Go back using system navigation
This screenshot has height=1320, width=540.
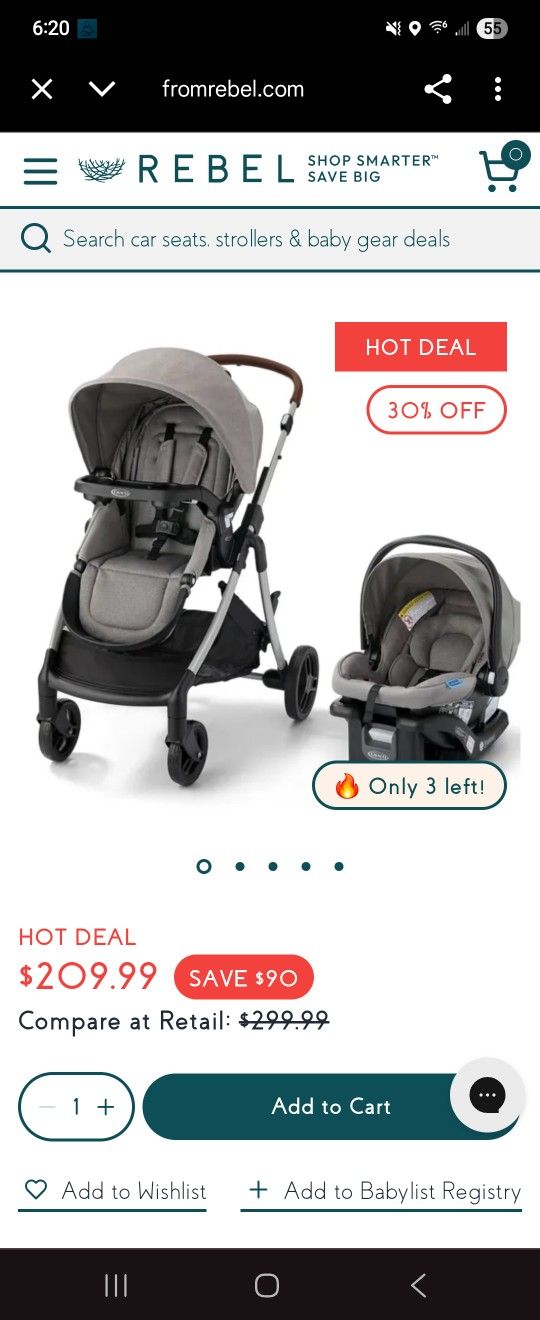click(419, 1285)
